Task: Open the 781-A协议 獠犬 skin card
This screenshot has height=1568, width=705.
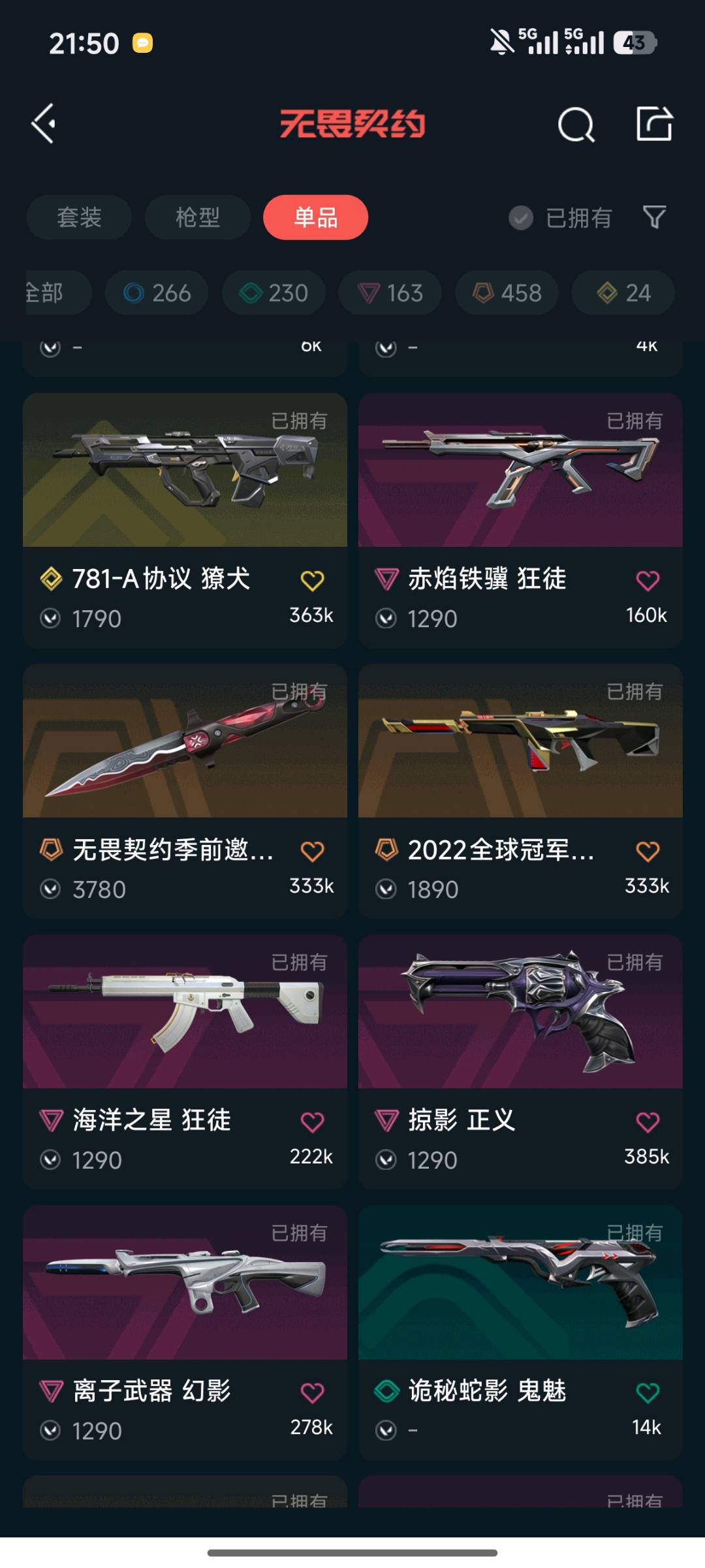Action: pyautogui.click(x=185, y=520)
